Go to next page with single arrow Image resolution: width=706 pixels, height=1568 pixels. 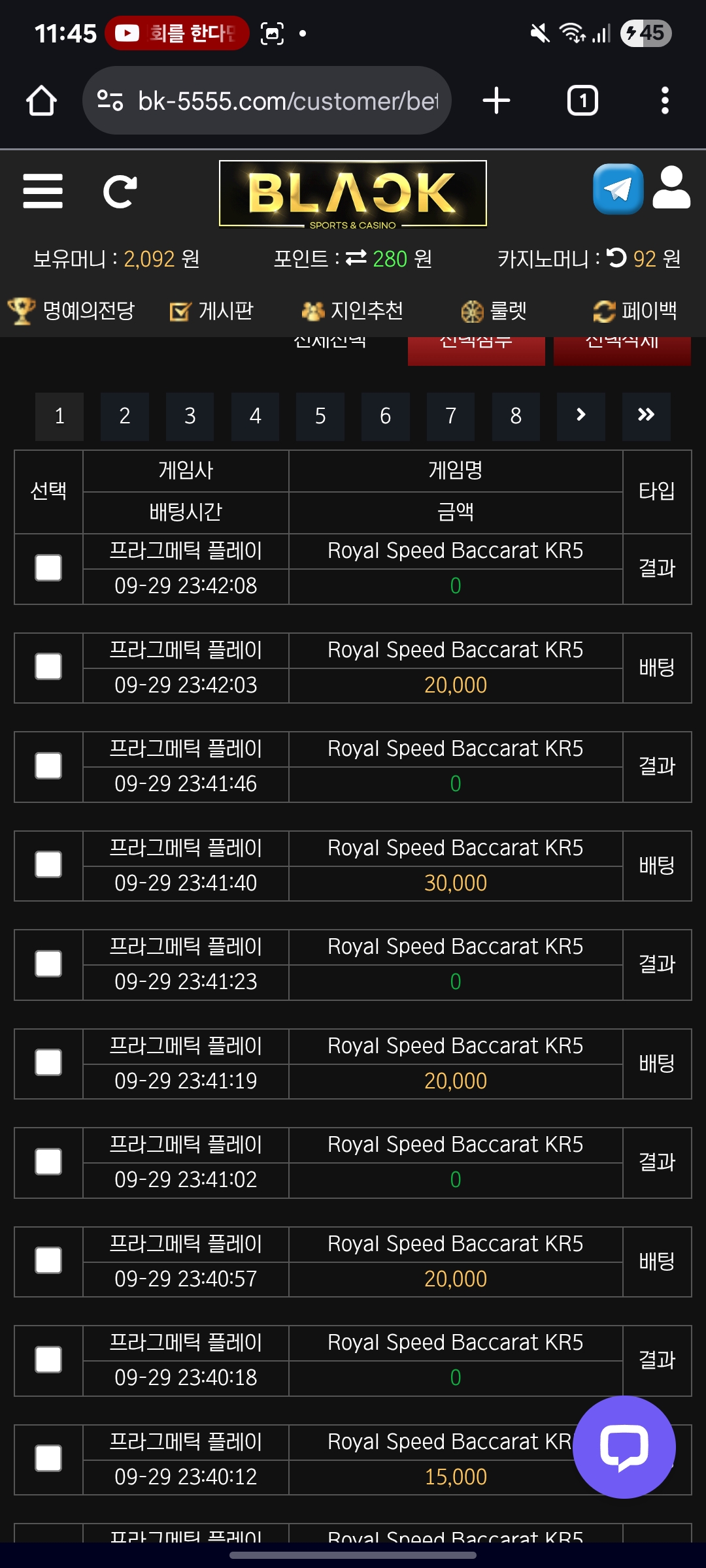[x=580, y=416]
